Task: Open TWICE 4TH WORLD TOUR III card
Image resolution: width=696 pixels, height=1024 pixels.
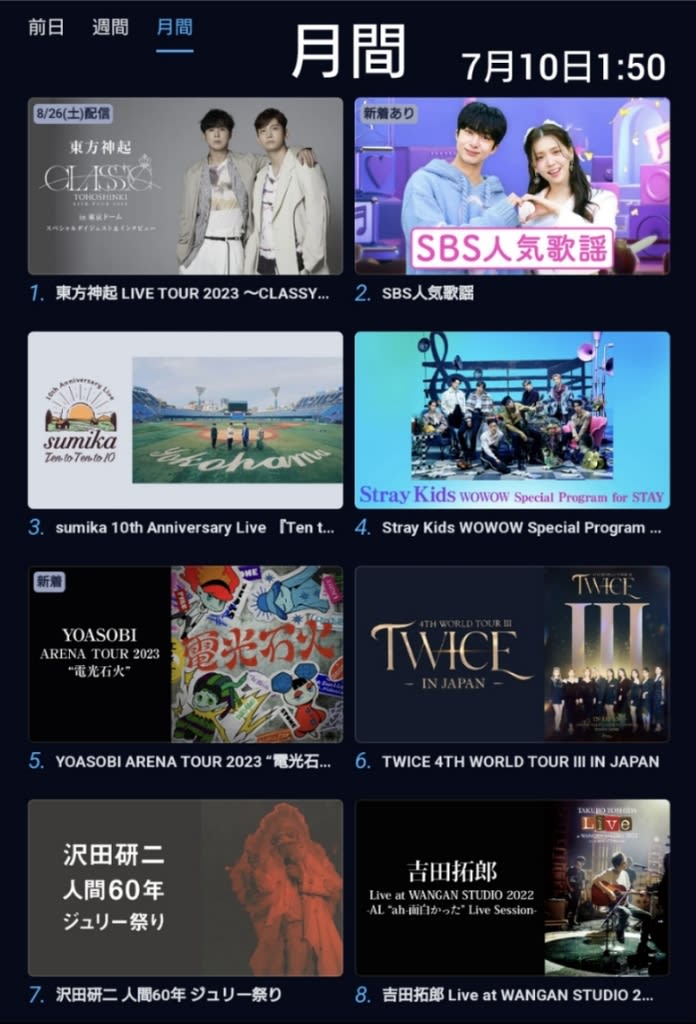Action: [512, 654]
